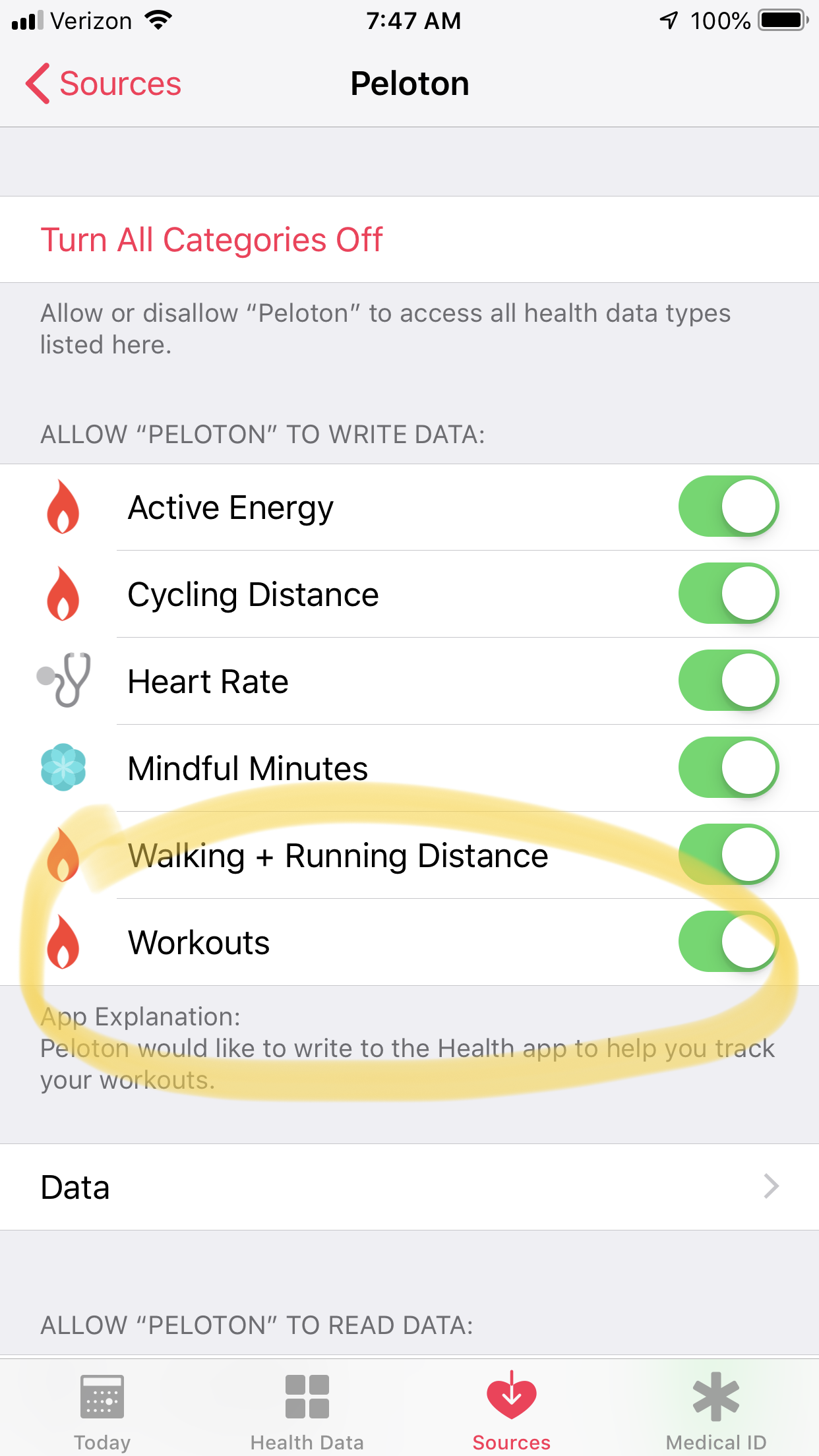
Task: Switch off Mindful Minutes
Action: point(728,768)
